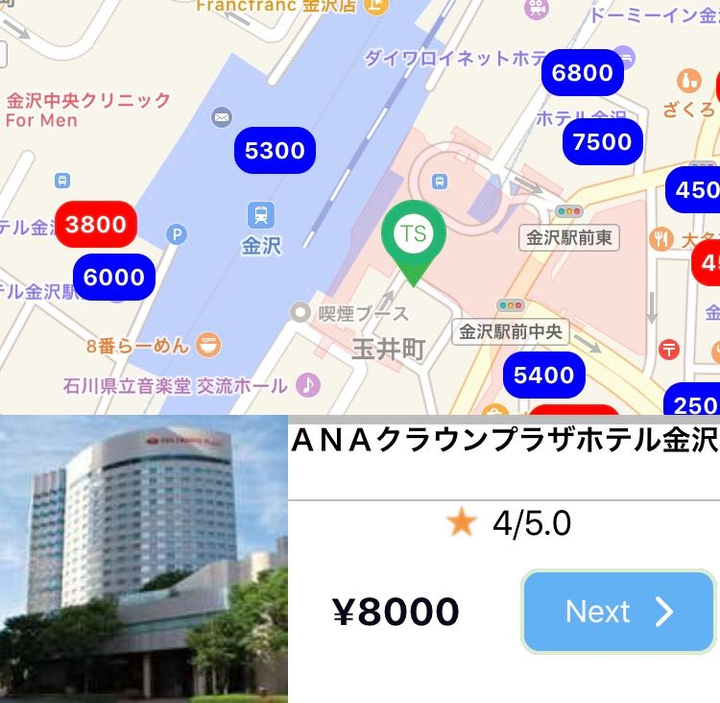Tap the Next button
Viewport: 720px width, 703px height.
pos(619,612)
